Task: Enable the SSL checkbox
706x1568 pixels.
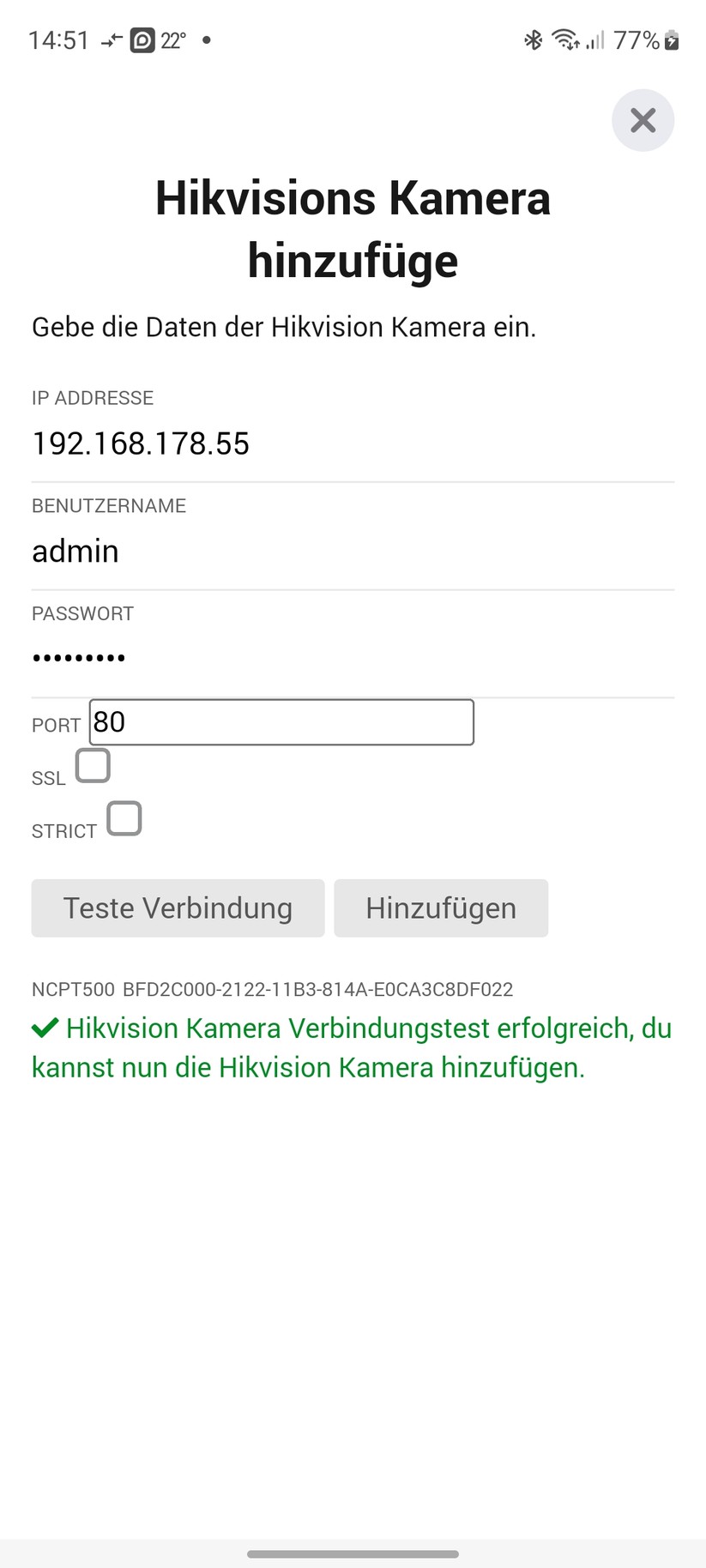Action: coord(93,765)
